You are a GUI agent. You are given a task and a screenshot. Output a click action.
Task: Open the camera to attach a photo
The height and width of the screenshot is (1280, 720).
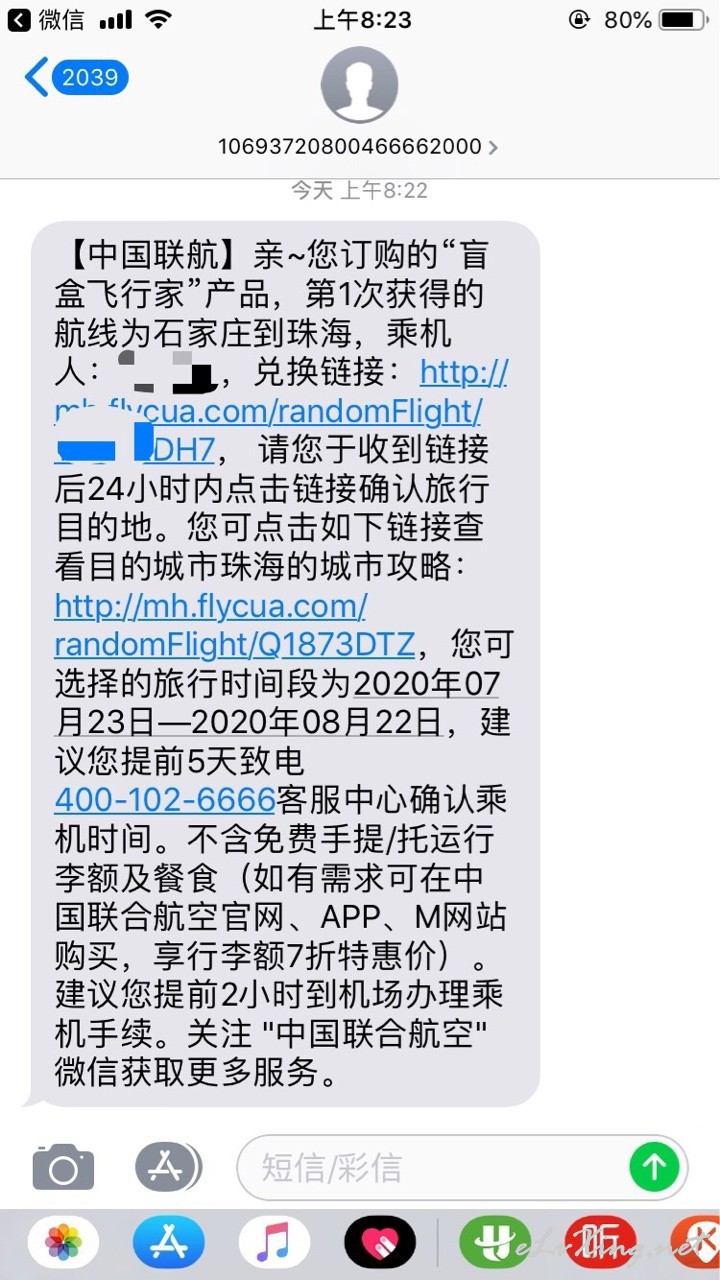(63, 1166)
